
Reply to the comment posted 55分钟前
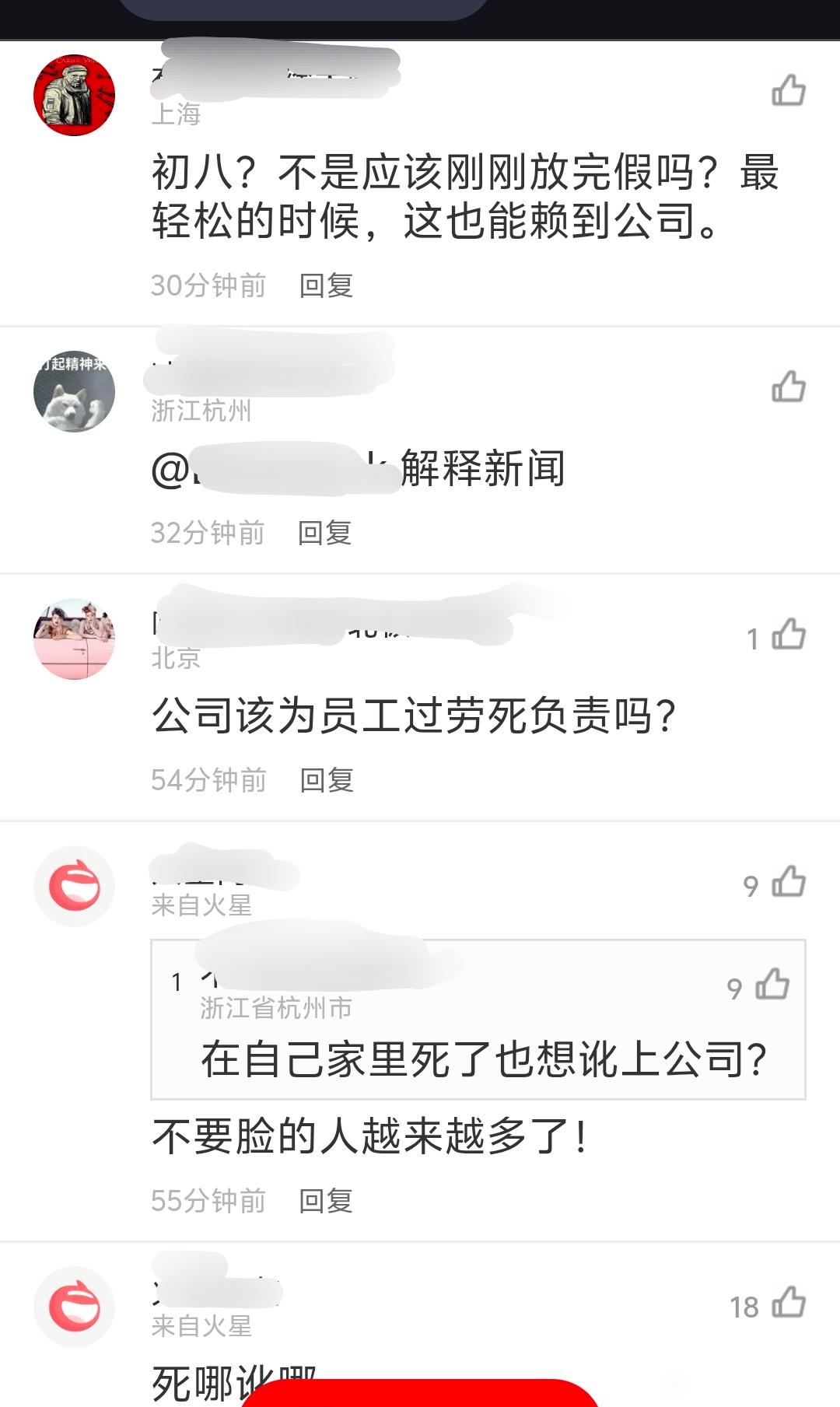coord(326,1201)
